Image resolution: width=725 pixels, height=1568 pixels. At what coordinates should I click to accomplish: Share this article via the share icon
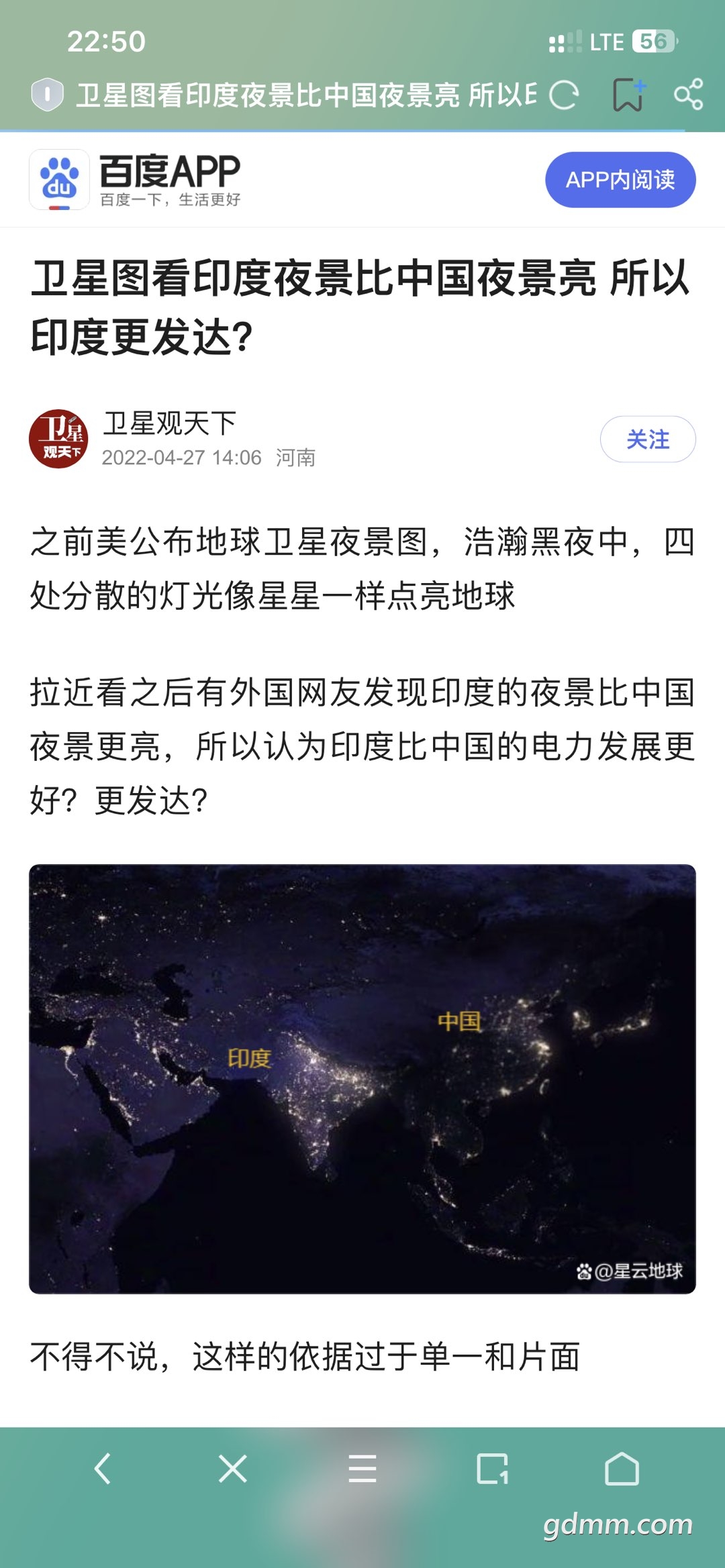[x=689, y=94]
